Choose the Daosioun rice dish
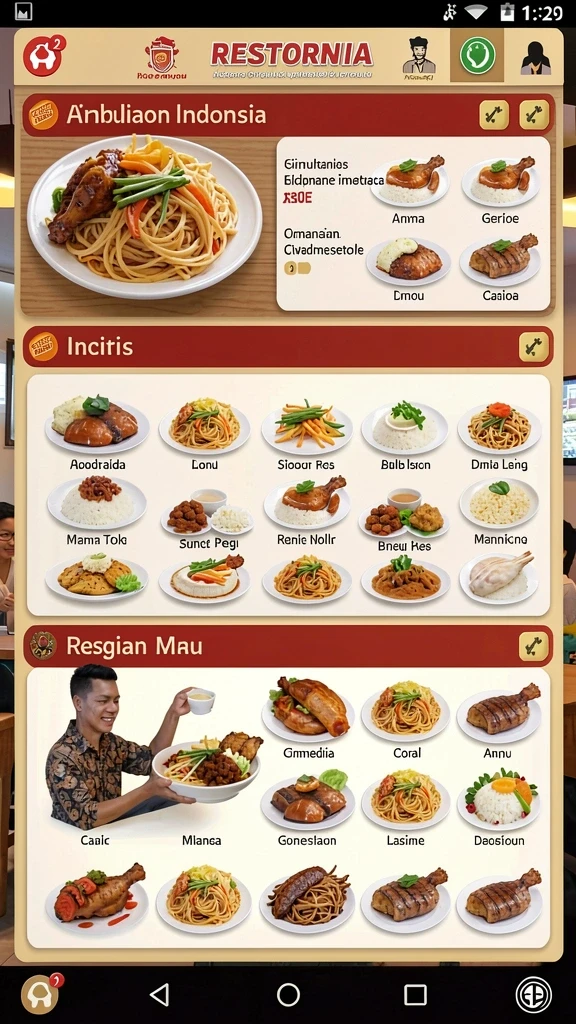 tap(499, 805)
